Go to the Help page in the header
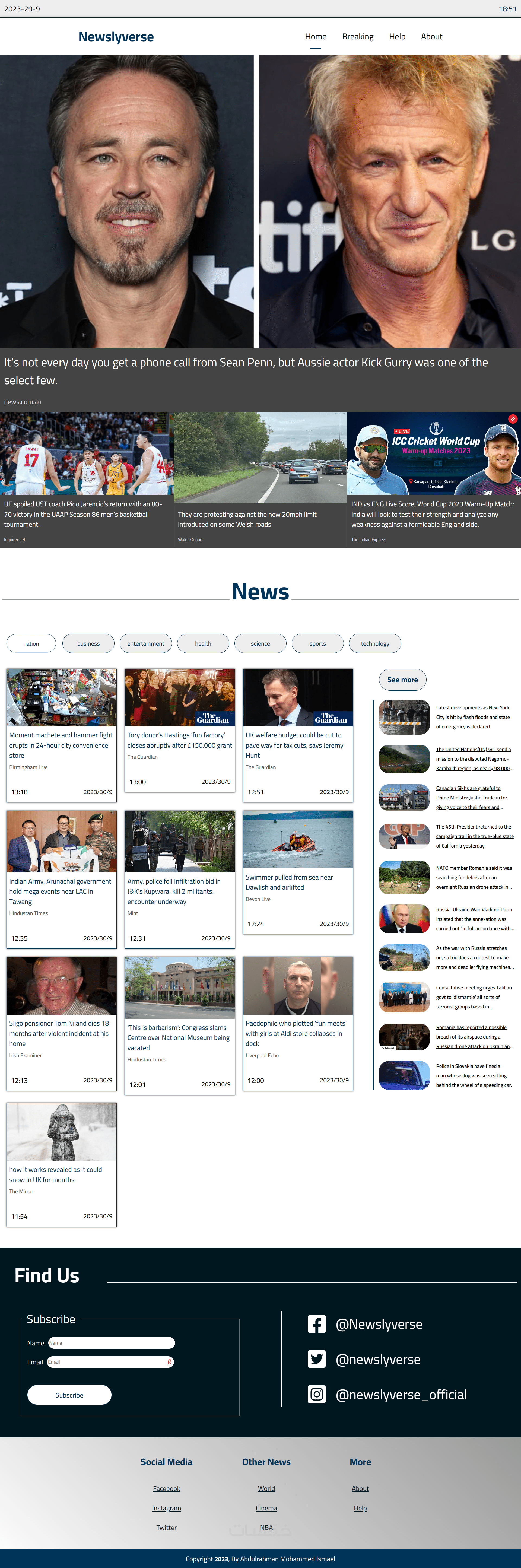 (x=397, y=37)
